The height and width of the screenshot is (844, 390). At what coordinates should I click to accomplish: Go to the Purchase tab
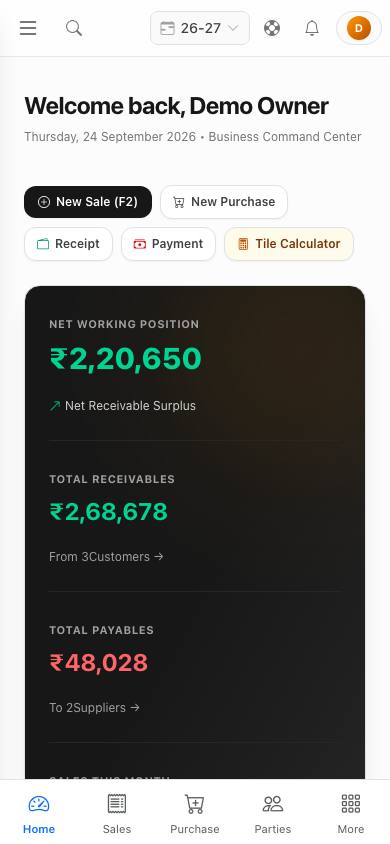pos(195,813)
